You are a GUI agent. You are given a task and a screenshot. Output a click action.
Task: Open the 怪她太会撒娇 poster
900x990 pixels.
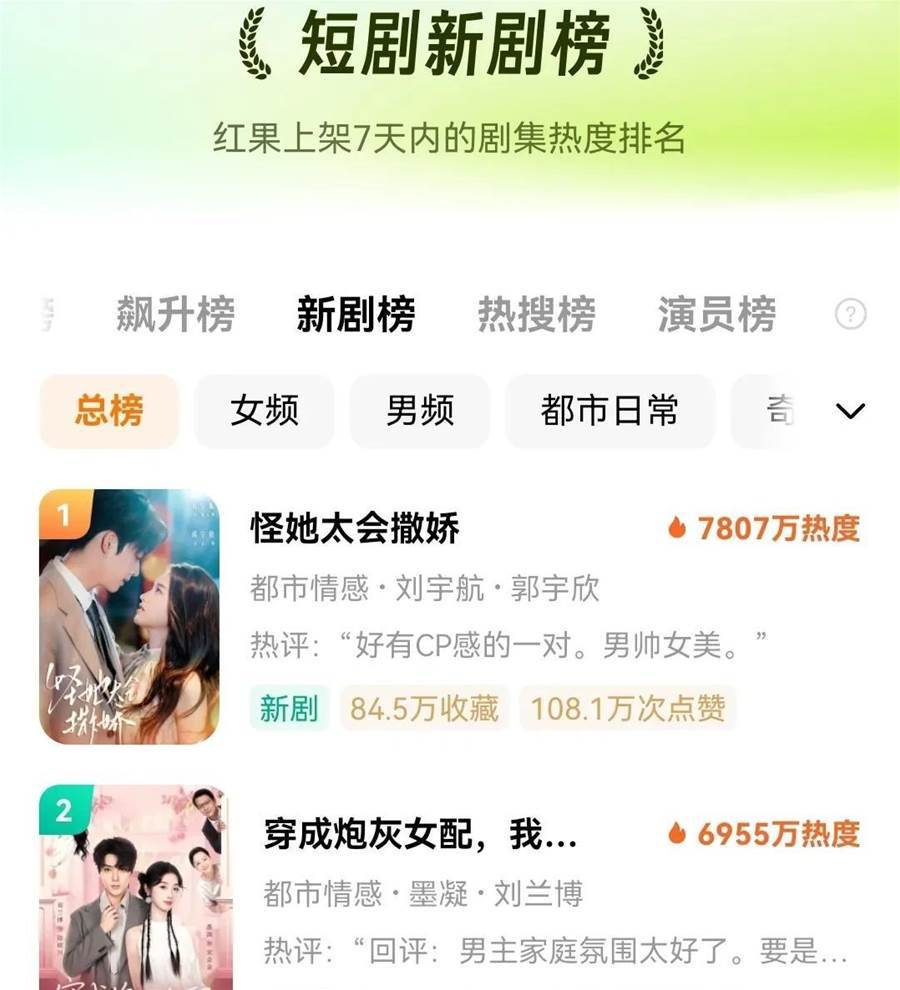pyautogui.click(x=129, y=617)
